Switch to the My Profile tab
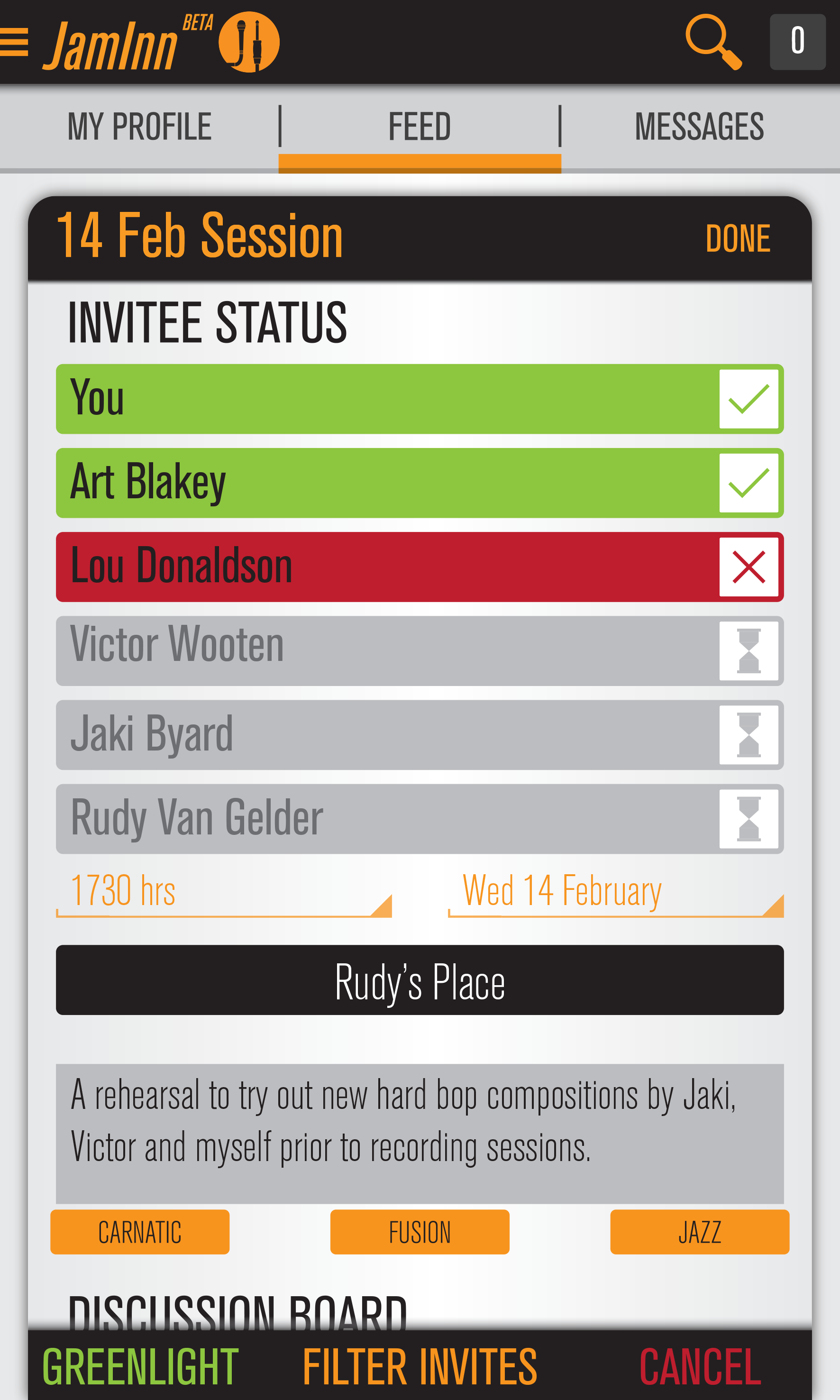840x1400 pixels. click(139, 127)
